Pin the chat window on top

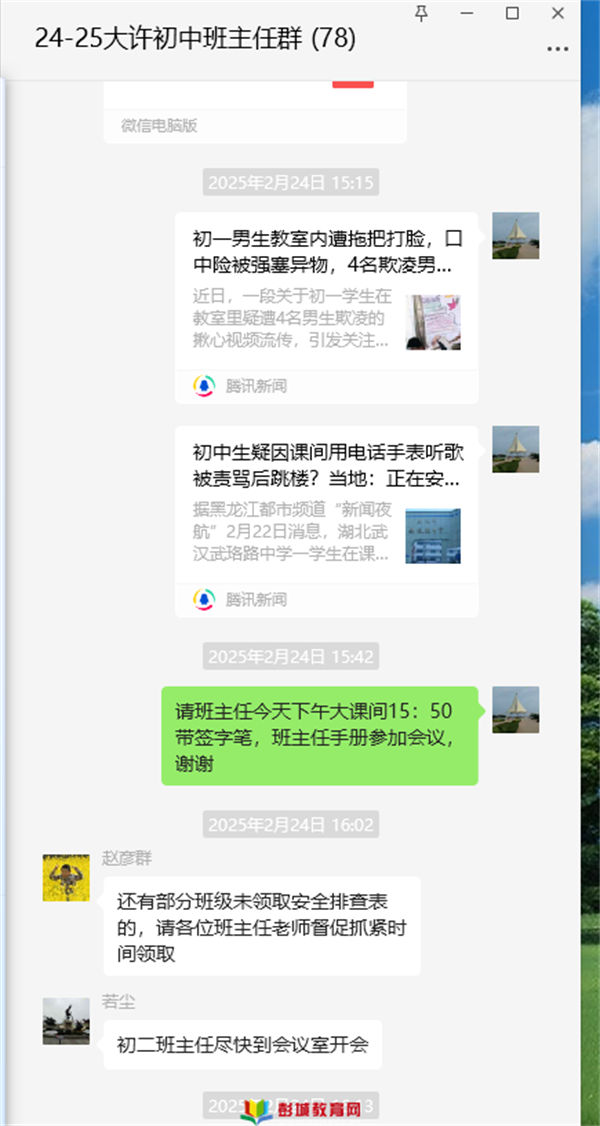click(422, 13)
